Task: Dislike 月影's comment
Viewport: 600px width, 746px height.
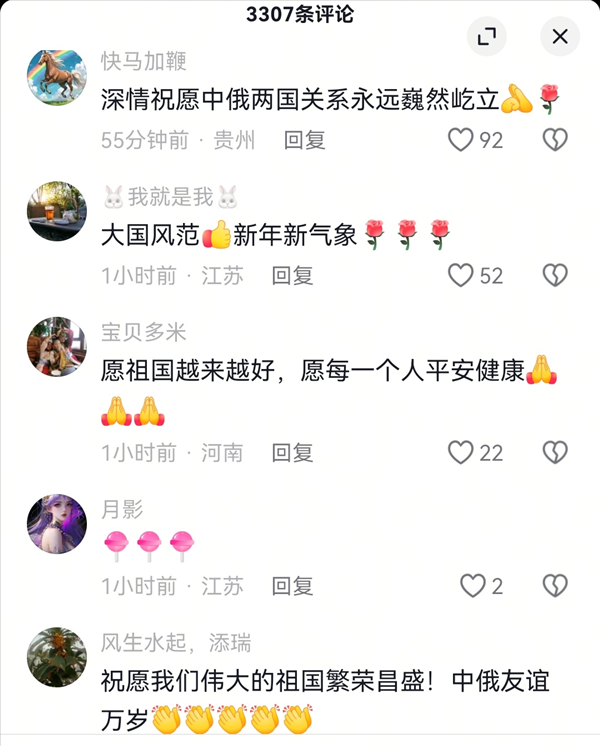Action: tap(555, 586)
